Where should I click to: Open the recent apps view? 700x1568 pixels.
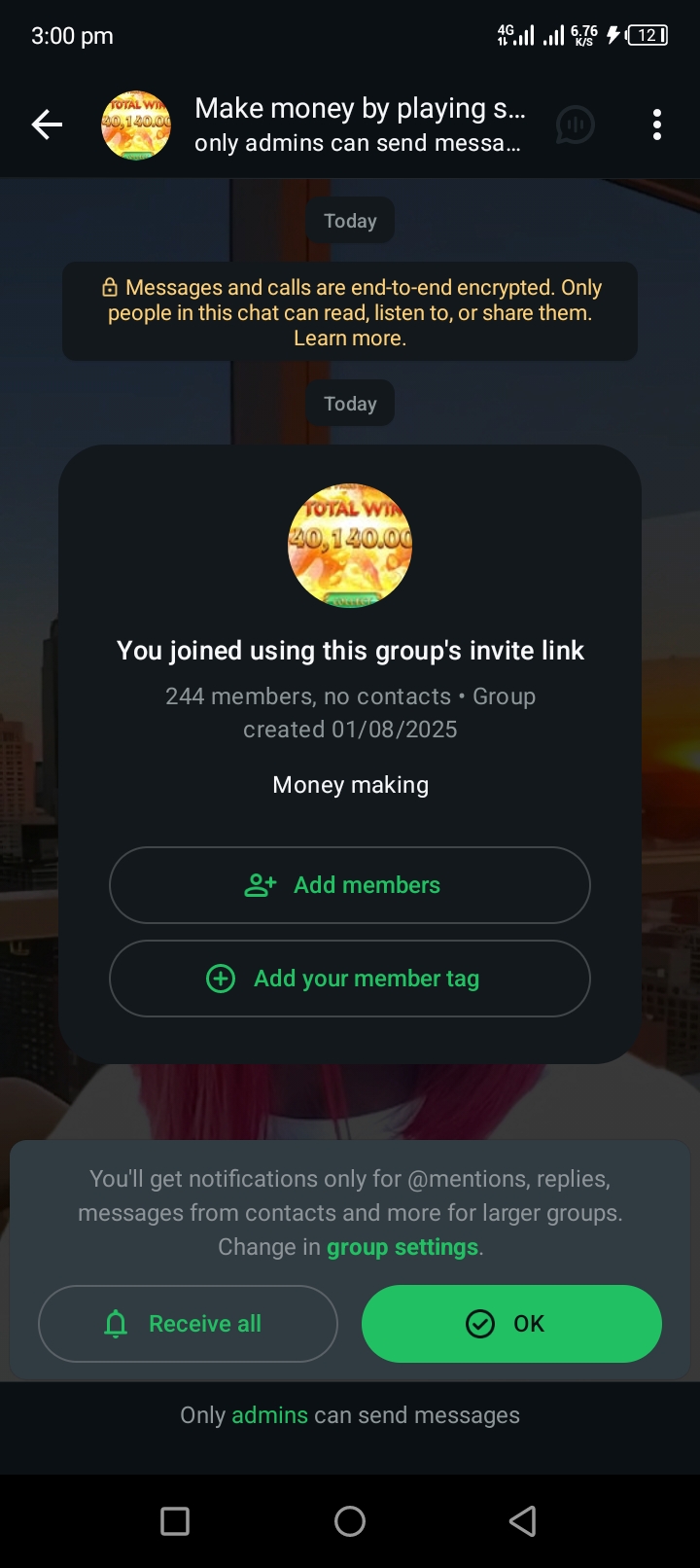[x=175, y=1521]
